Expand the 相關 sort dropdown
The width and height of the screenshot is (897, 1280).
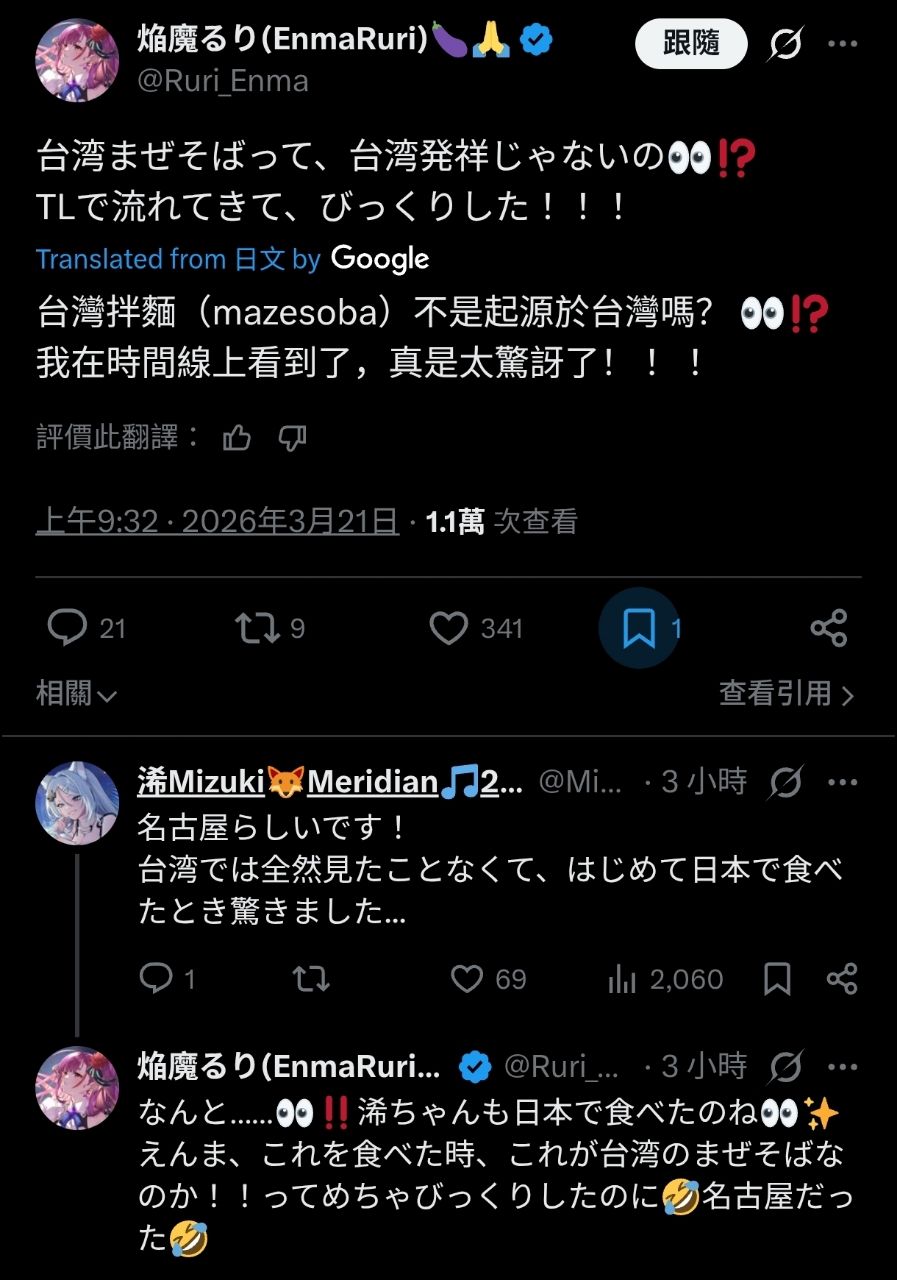tap(77, 693)
